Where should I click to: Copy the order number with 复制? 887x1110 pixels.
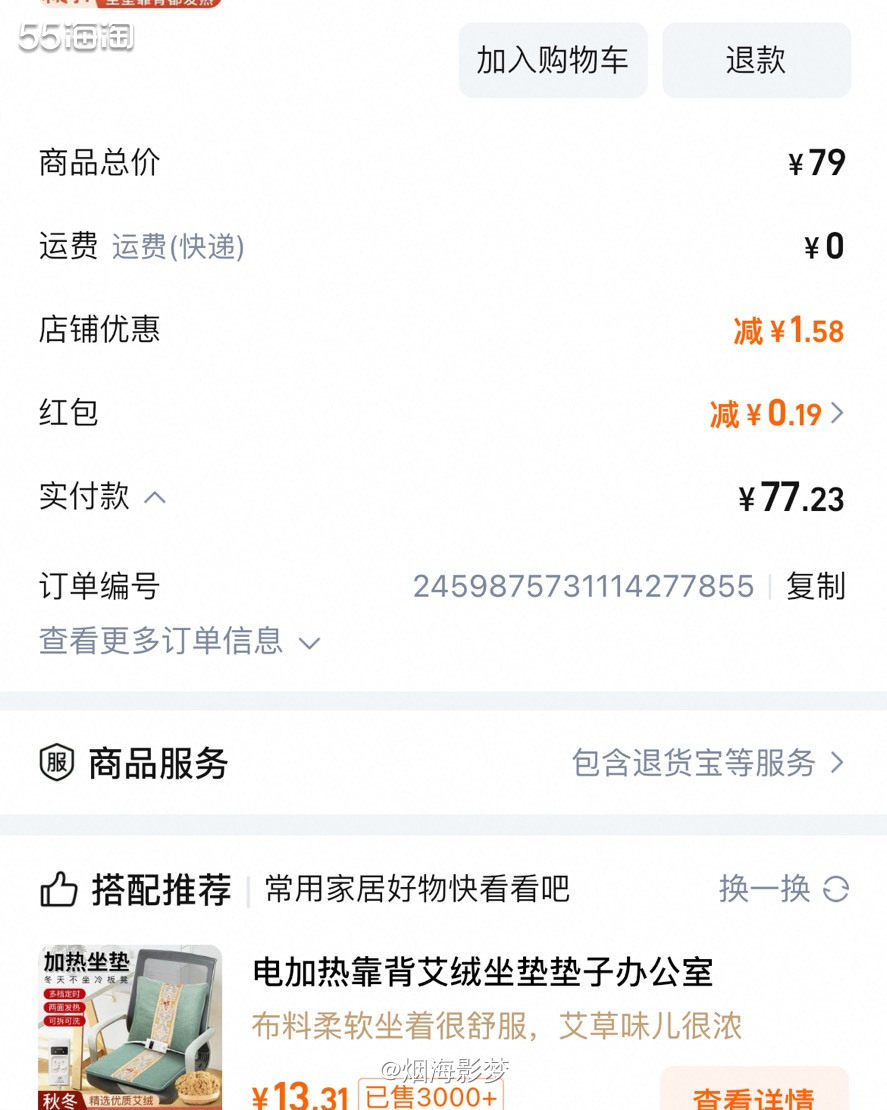815,586
